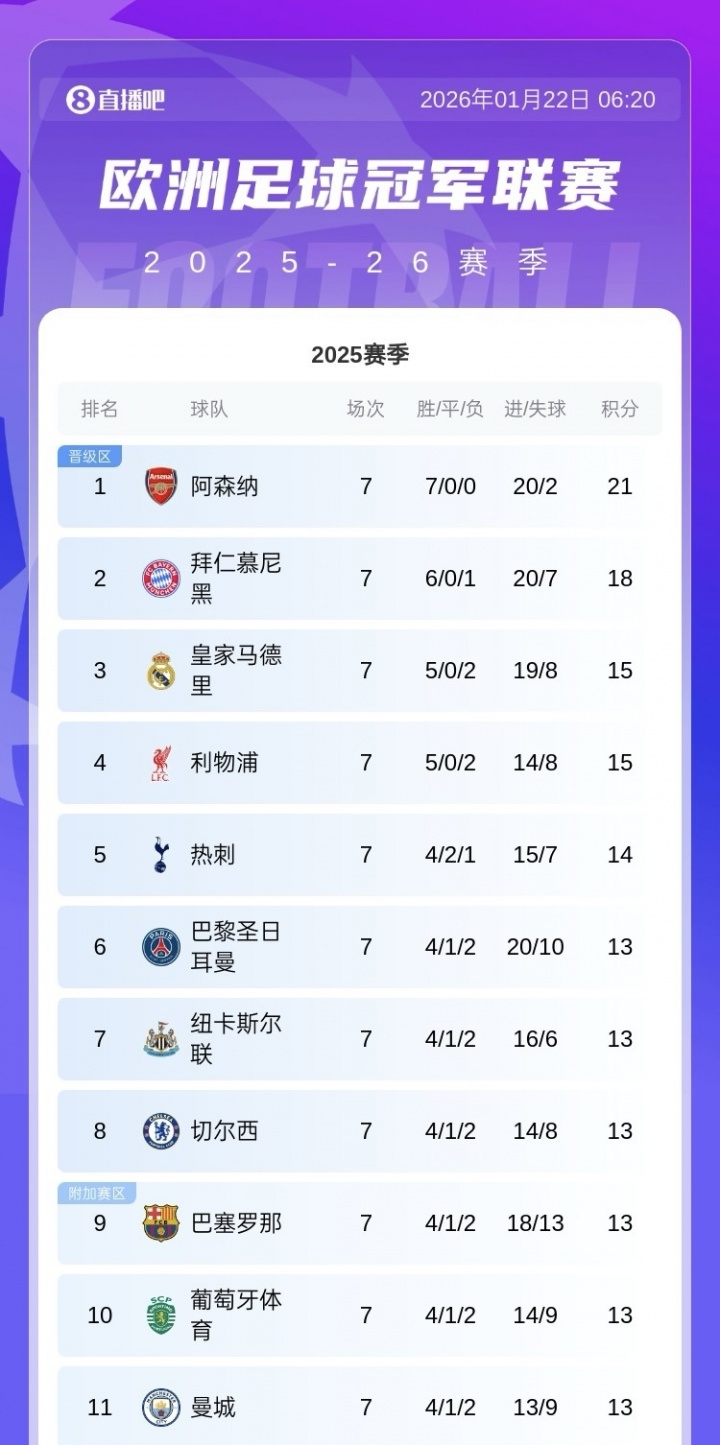Select the 2025赛季 heading

point(360,352)
